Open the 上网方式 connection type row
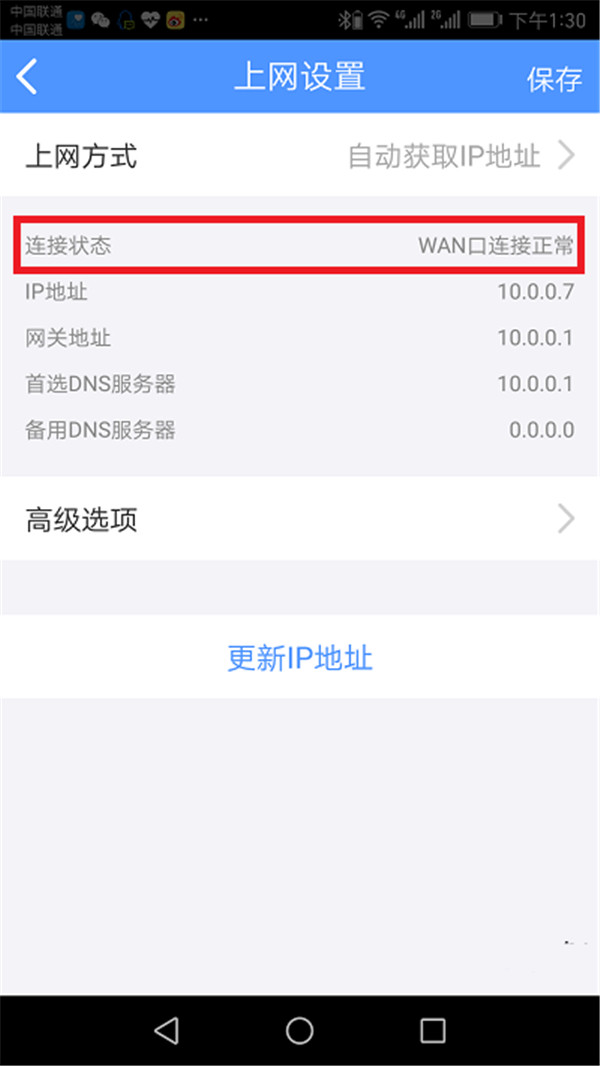 [x=300, y=156]
